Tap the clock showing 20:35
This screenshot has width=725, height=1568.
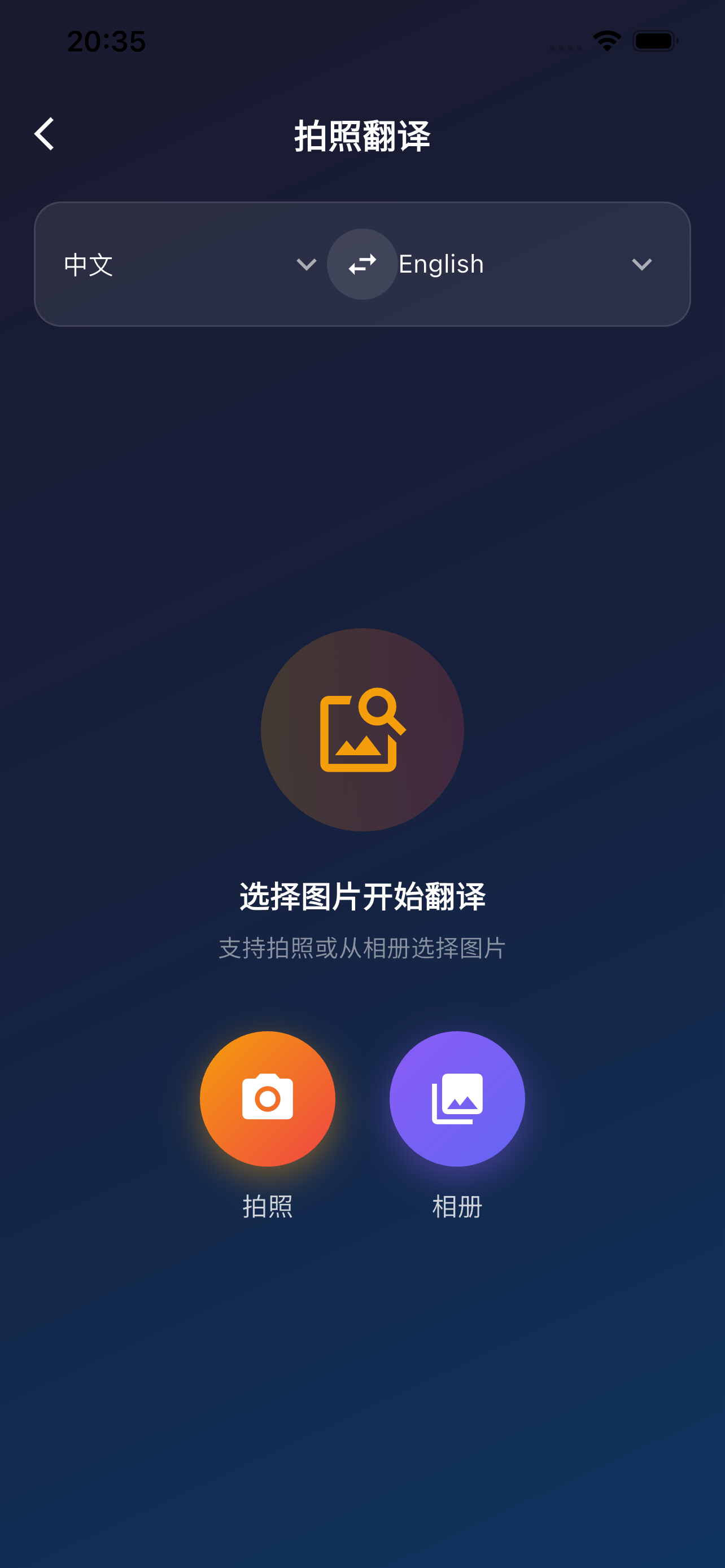[106, 40]
